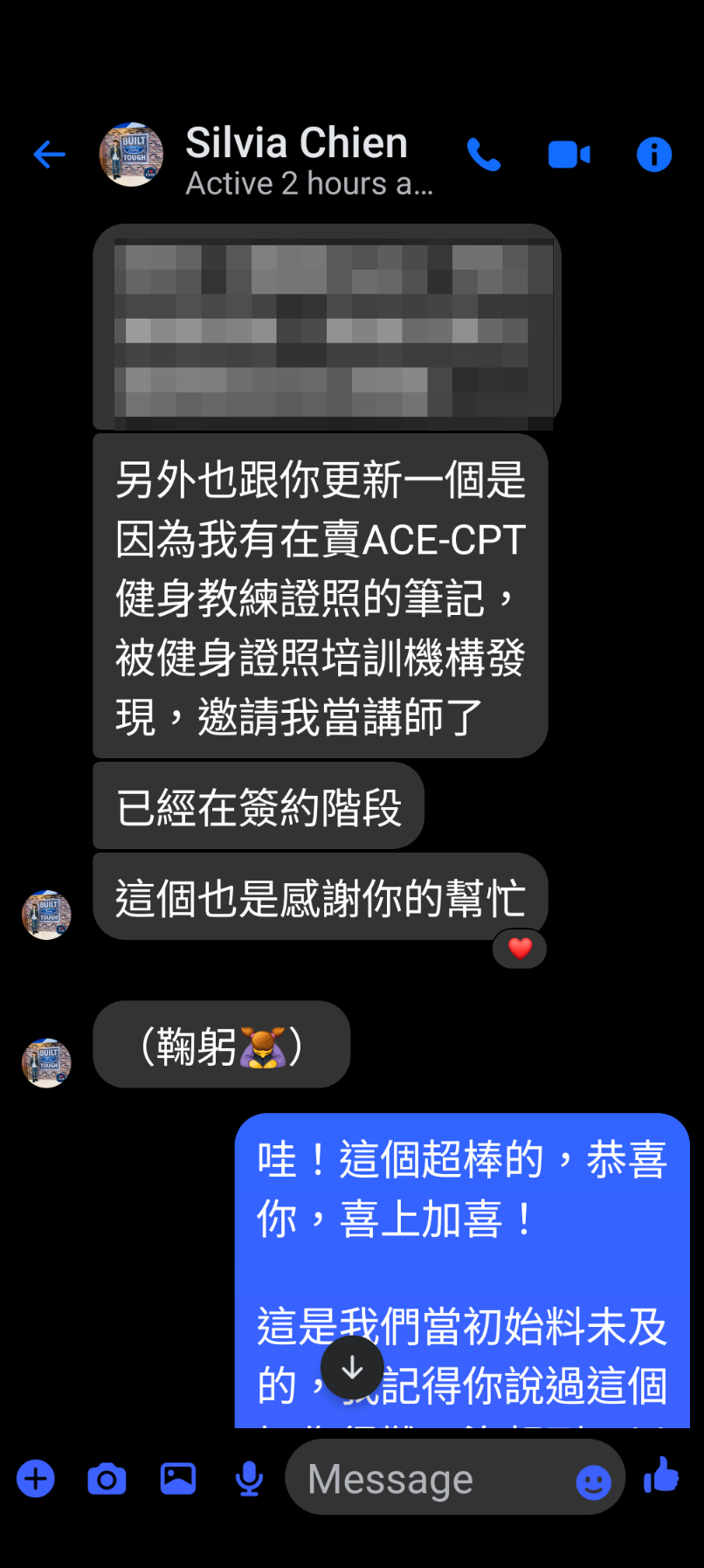Jump to latest message with down arrow

[x=352, y=1368]
